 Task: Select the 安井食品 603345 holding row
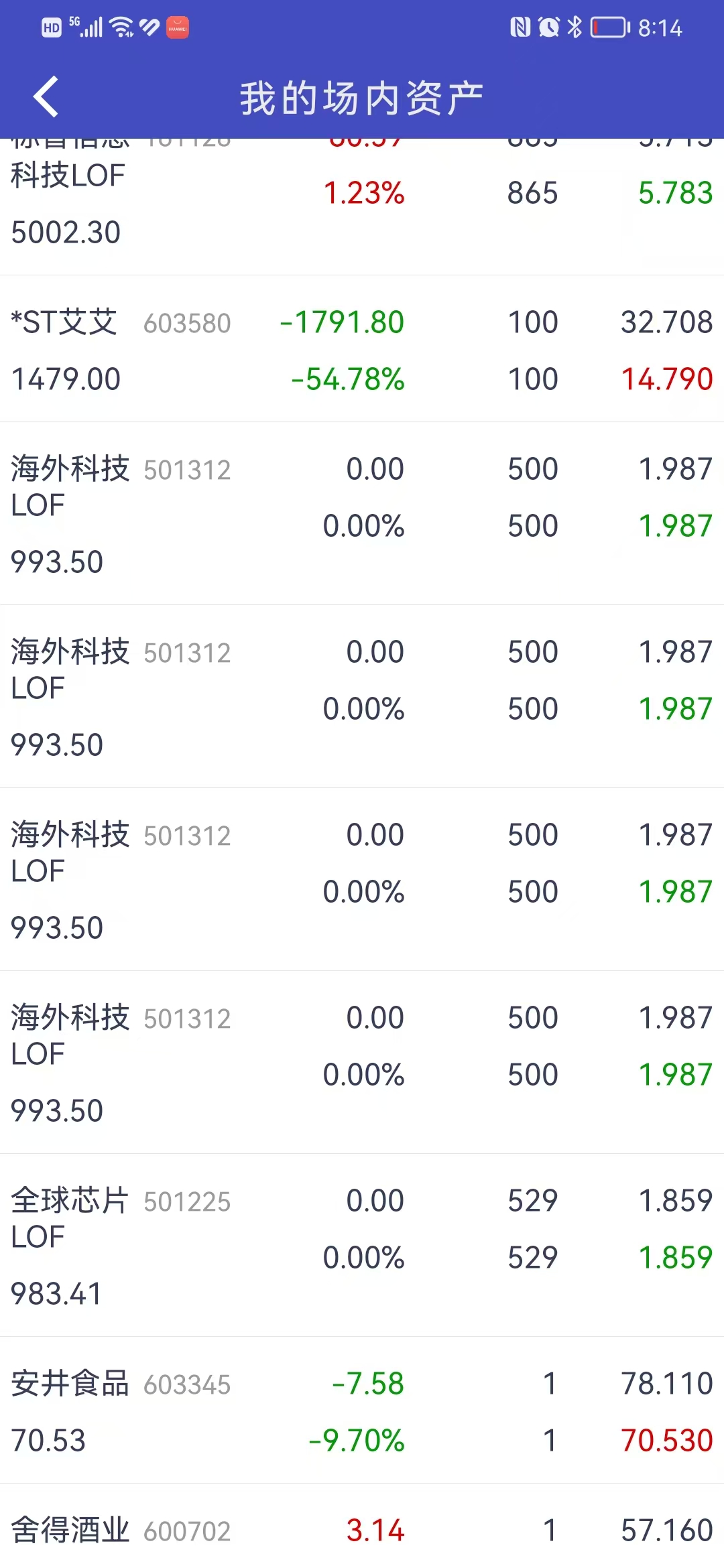pyautogui.click(x=362, y=1411)
